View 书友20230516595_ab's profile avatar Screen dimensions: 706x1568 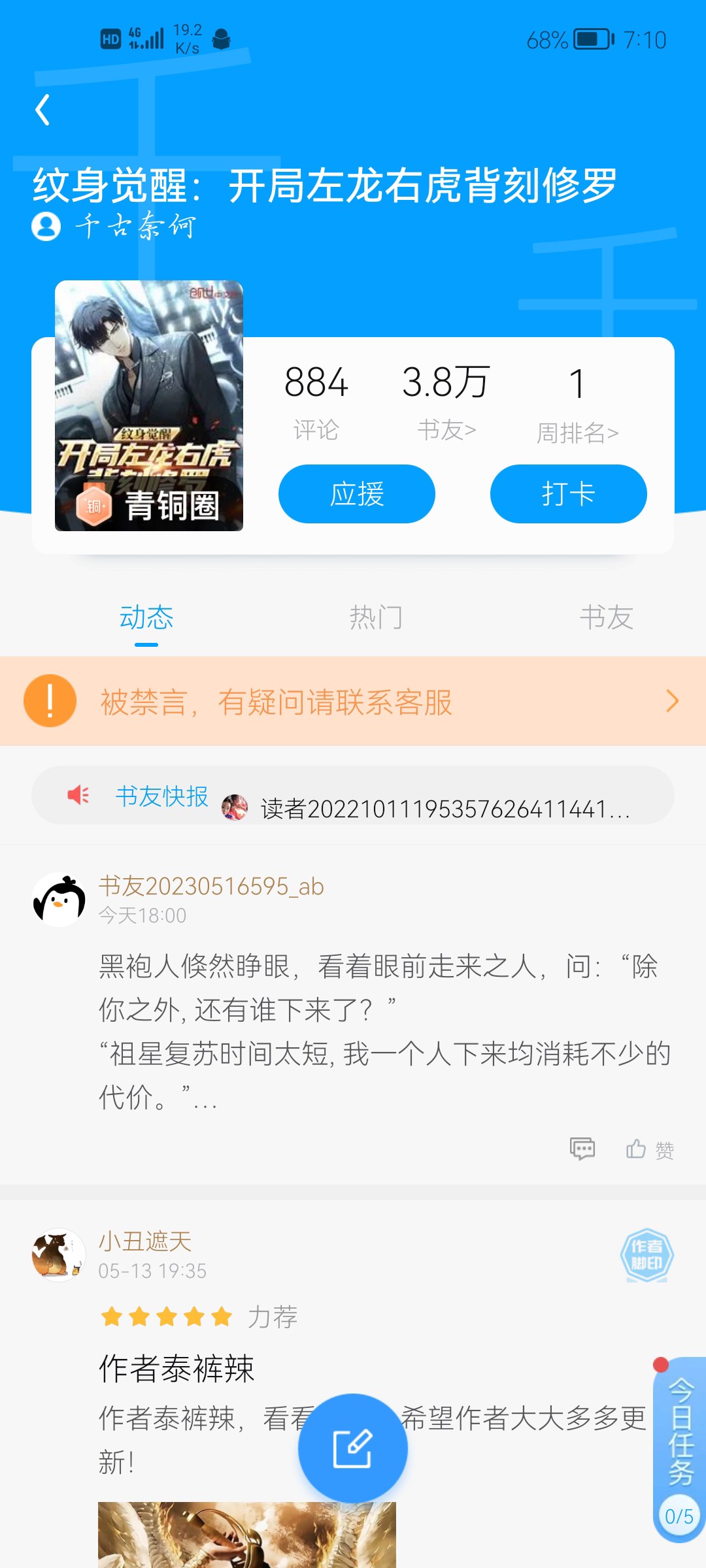[x=59, y=900]
